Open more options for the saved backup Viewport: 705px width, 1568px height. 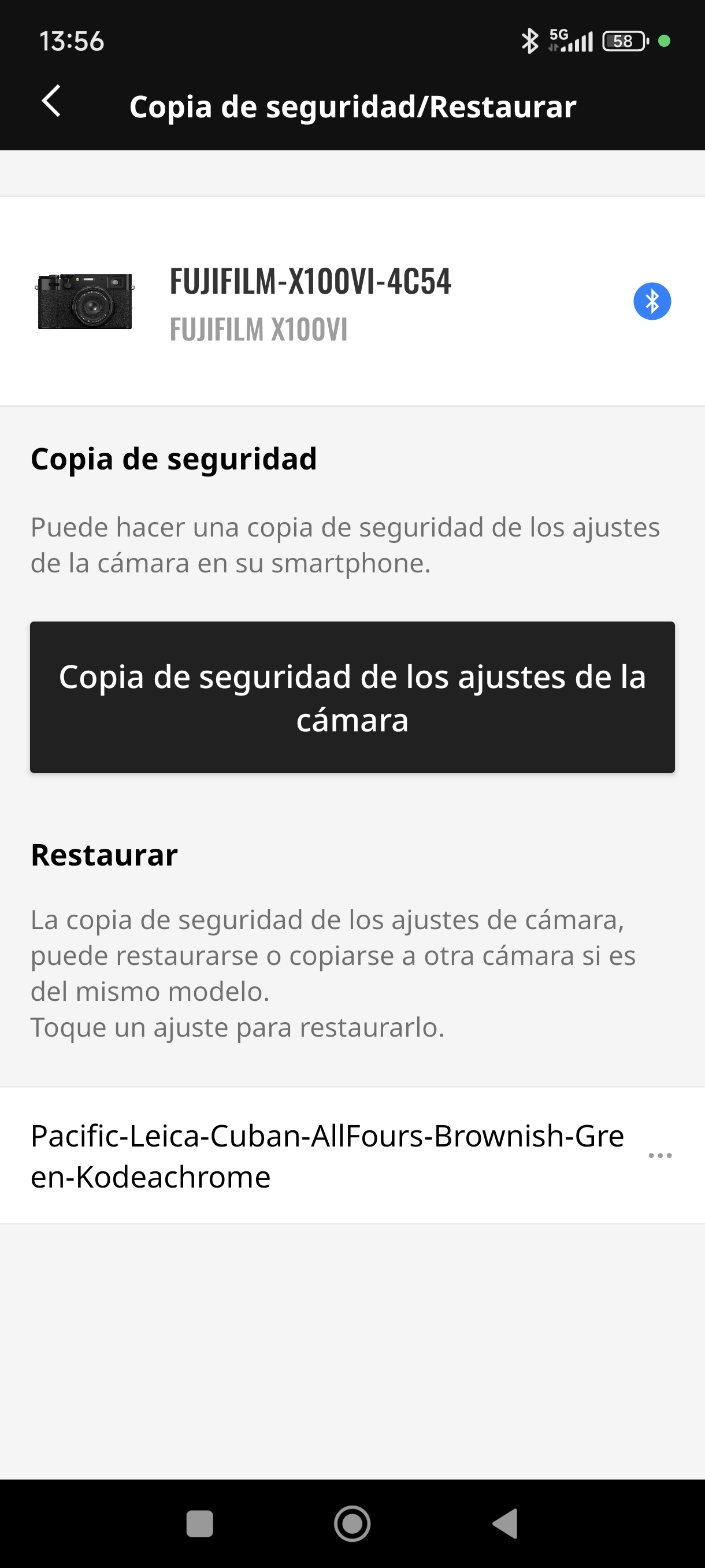[660, 1155]
